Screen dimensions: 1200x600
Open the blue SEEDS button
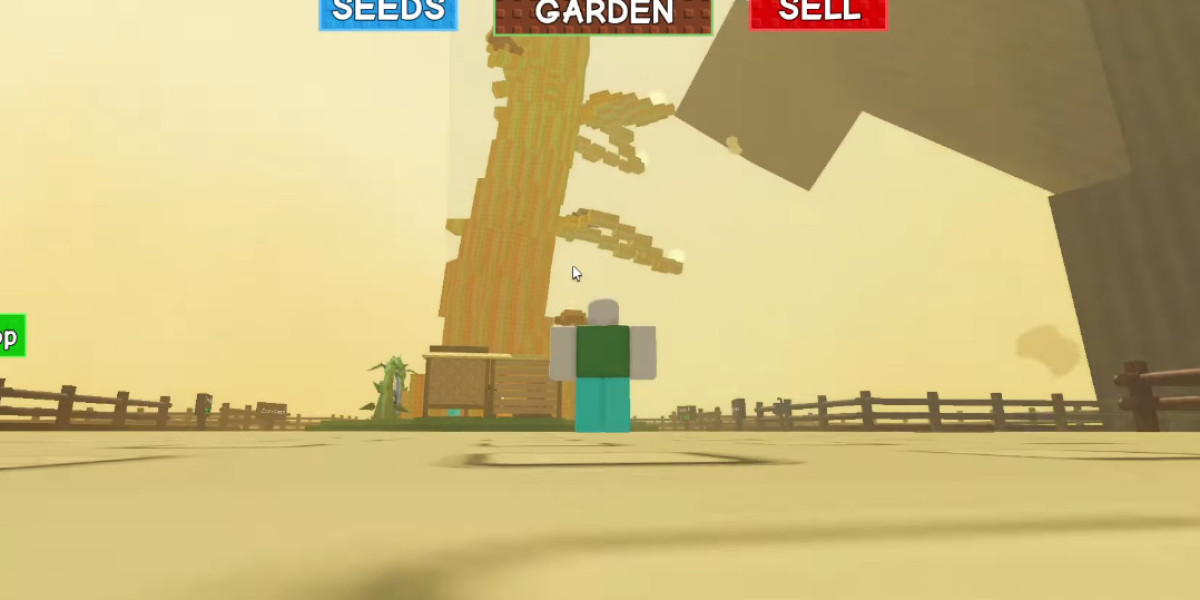(388, 12)
